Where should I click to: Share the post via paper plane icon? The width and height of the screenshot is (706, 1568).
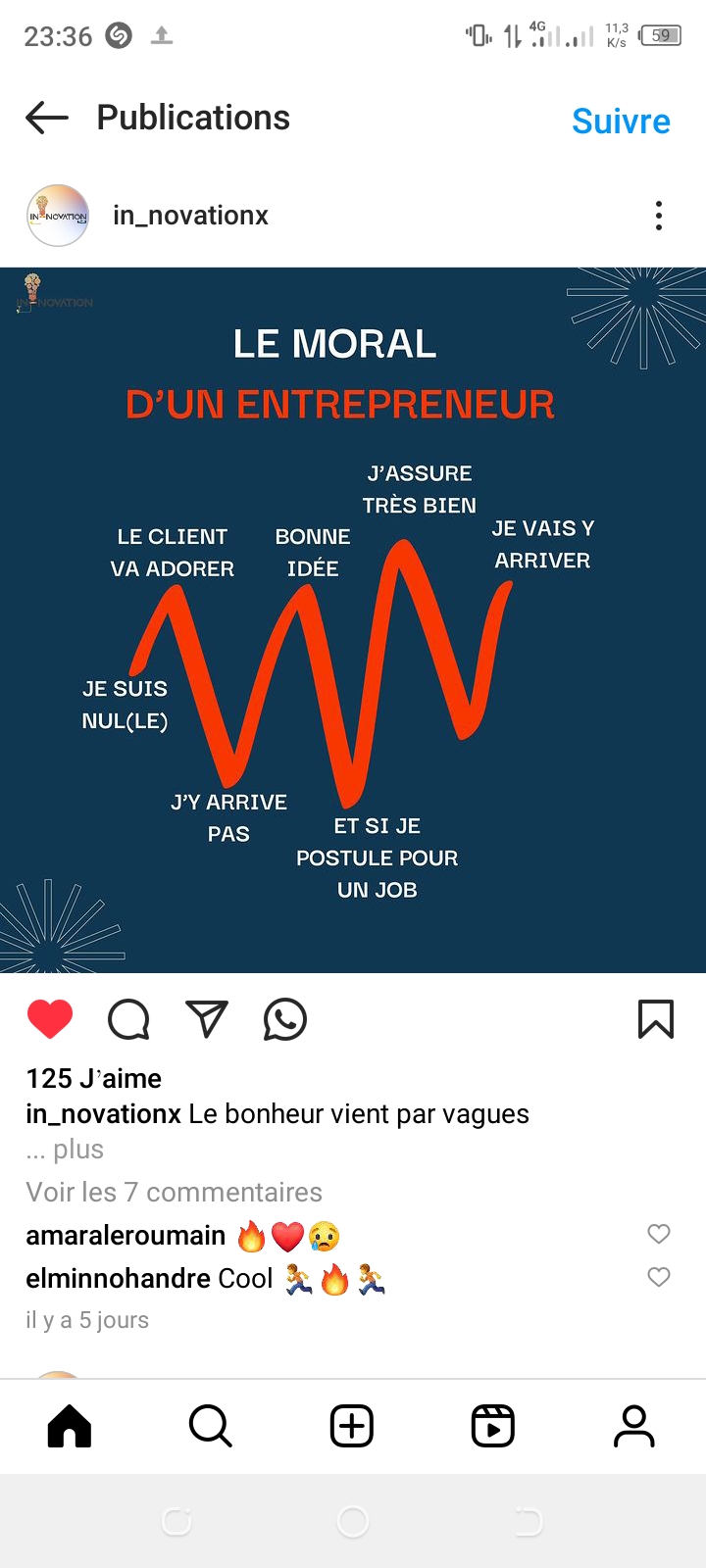(207, 1019)
